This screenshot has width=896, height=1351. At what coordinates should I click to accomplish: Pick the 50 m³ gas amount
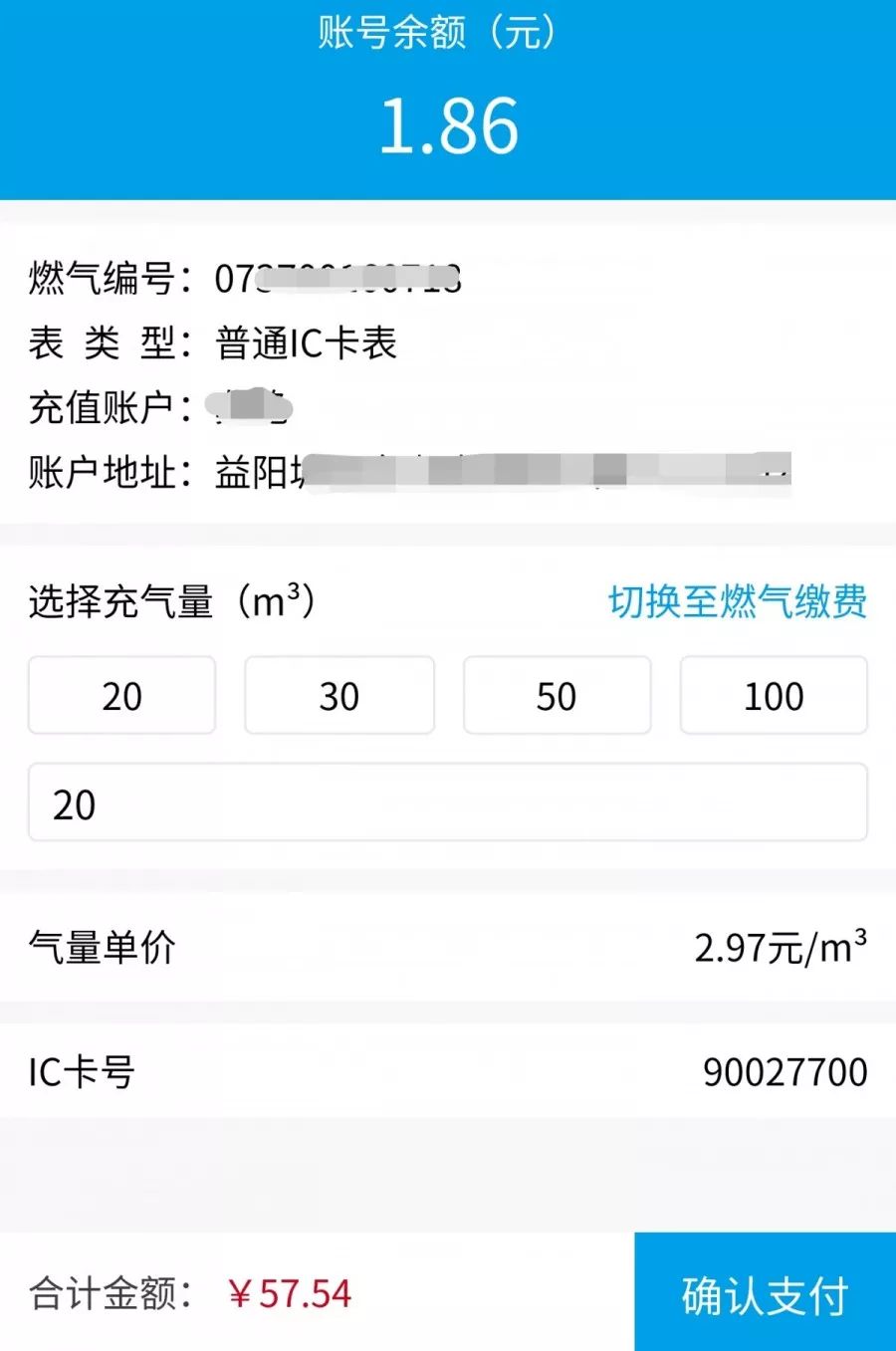tap(557, 696)
